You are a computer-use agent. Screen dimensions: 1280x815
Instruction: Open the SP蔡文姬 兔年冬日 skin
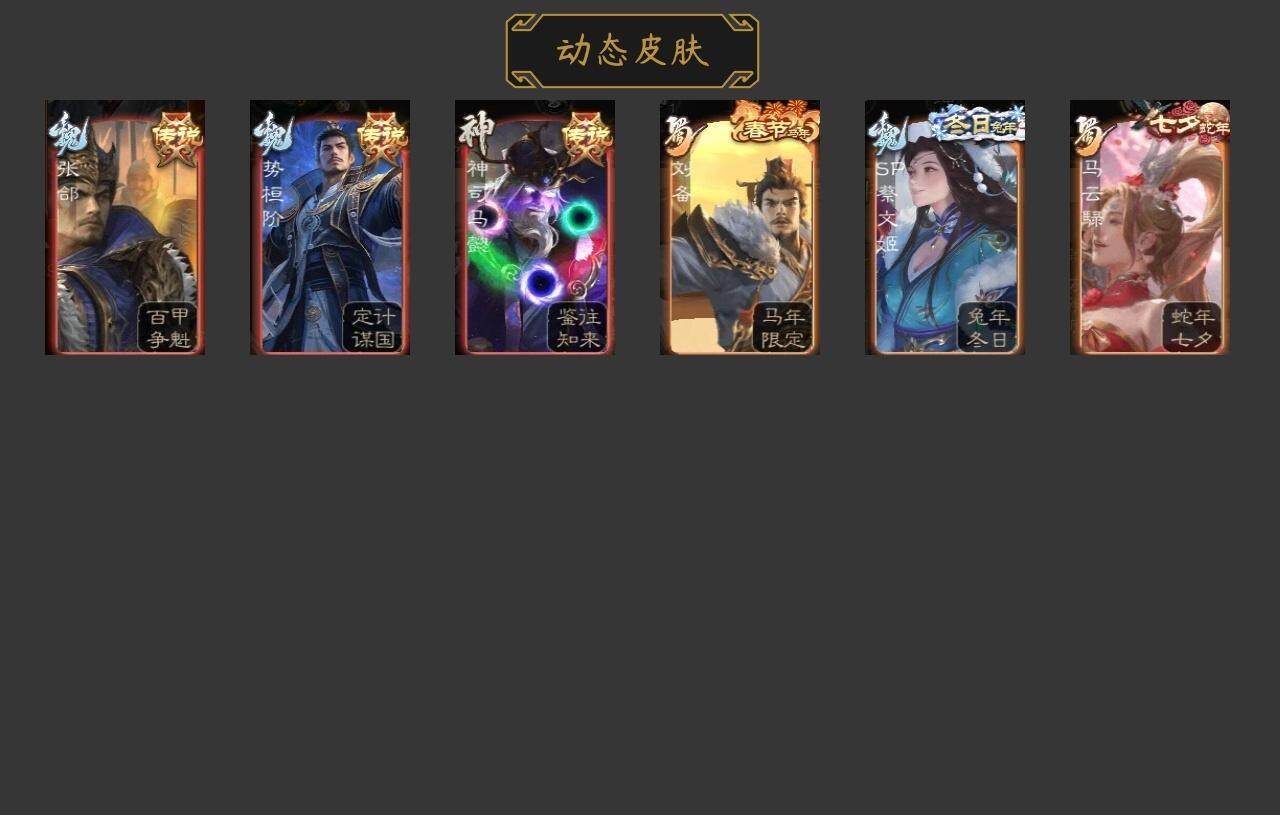945,228
